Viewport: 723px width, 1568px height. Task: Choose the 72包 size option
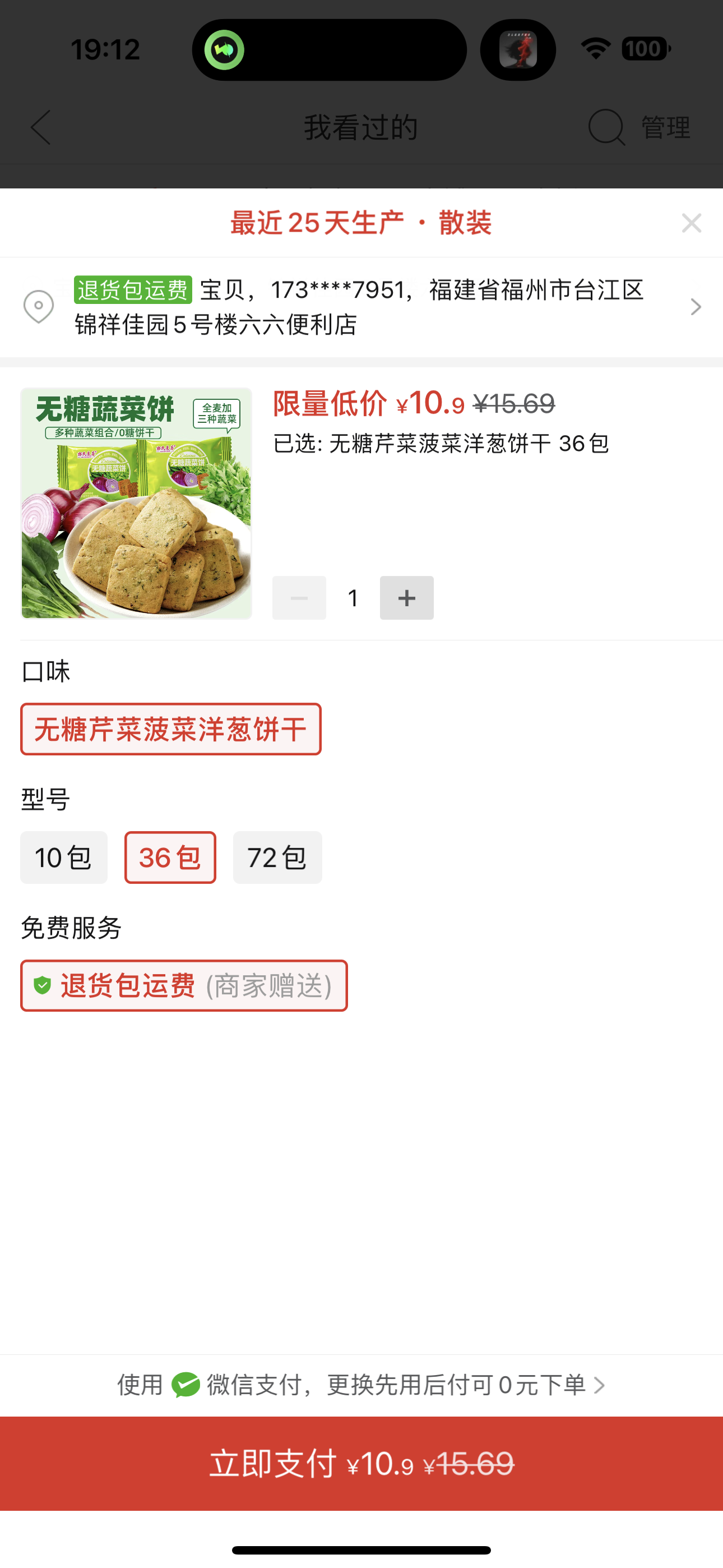coord(277,857)
